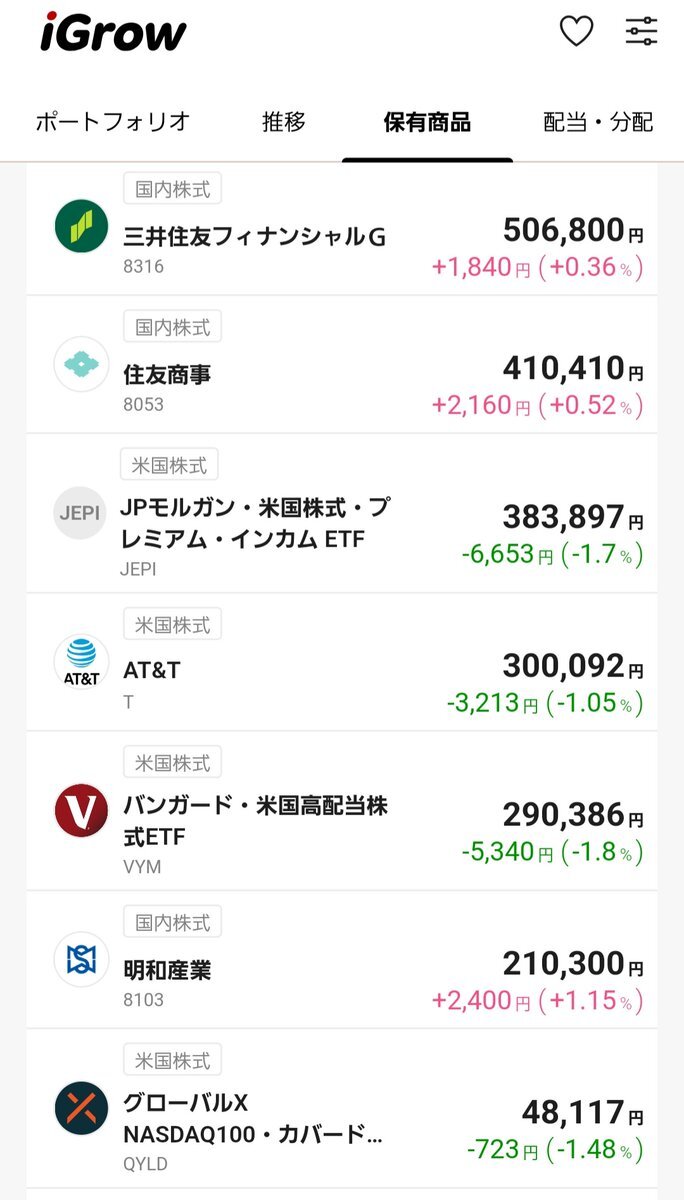This screenshot has width=684, height=1200.
Task: Open 三井住友フィナンシャルG holding details
Action: pyautogui.click(x=342, y=228)
